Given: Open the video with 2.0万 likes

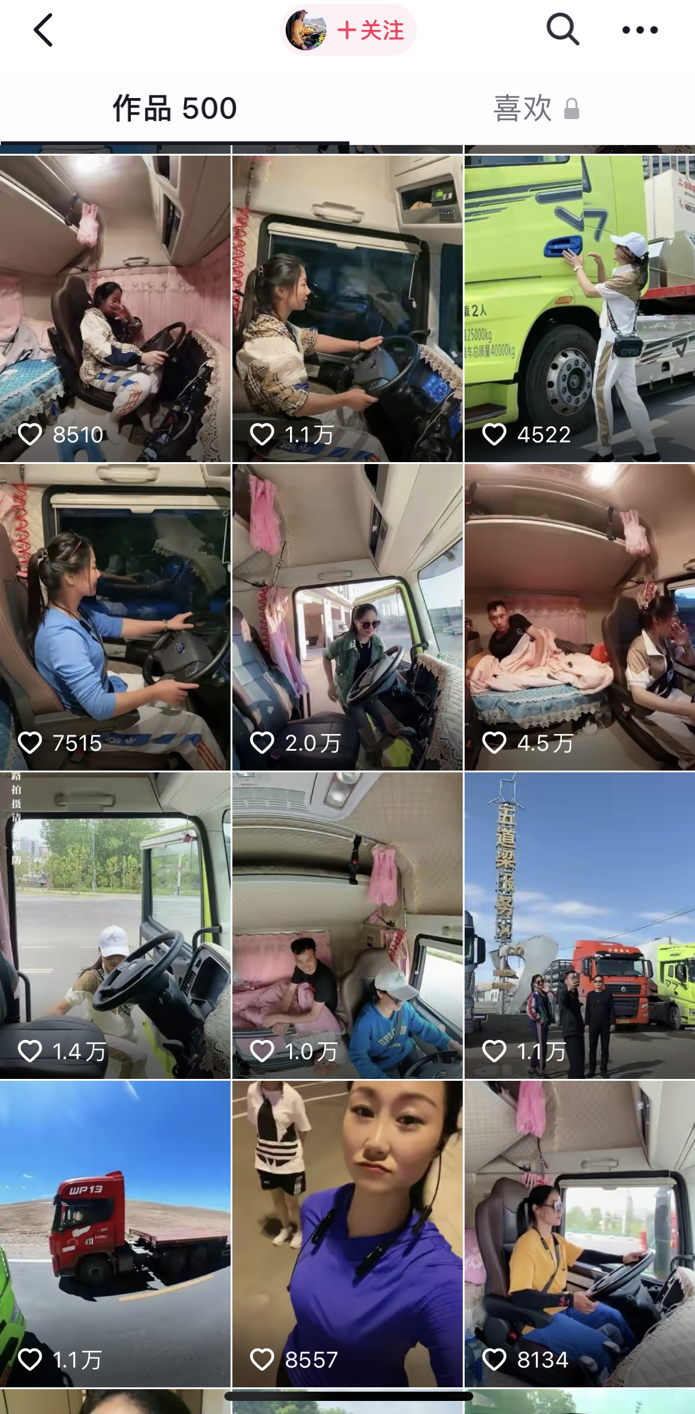Looking at the screenshot, I should tap(347, 616).
